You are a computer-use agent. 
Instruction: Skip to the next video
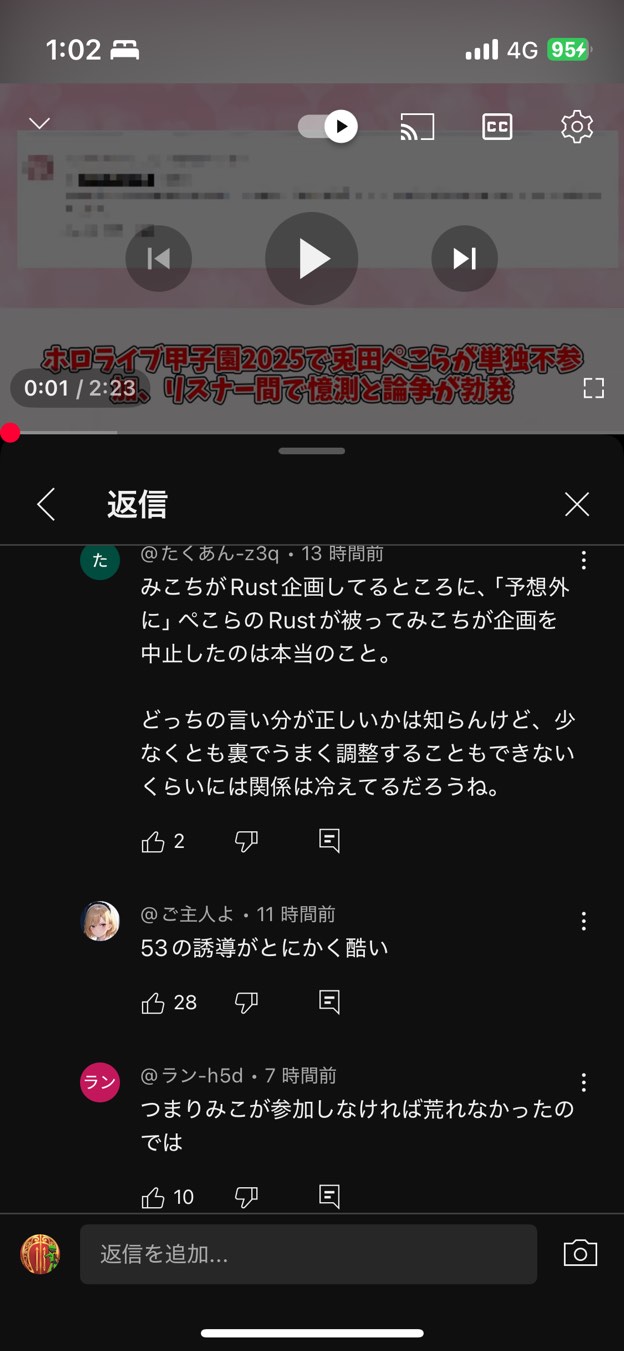[x=464, y=259]
